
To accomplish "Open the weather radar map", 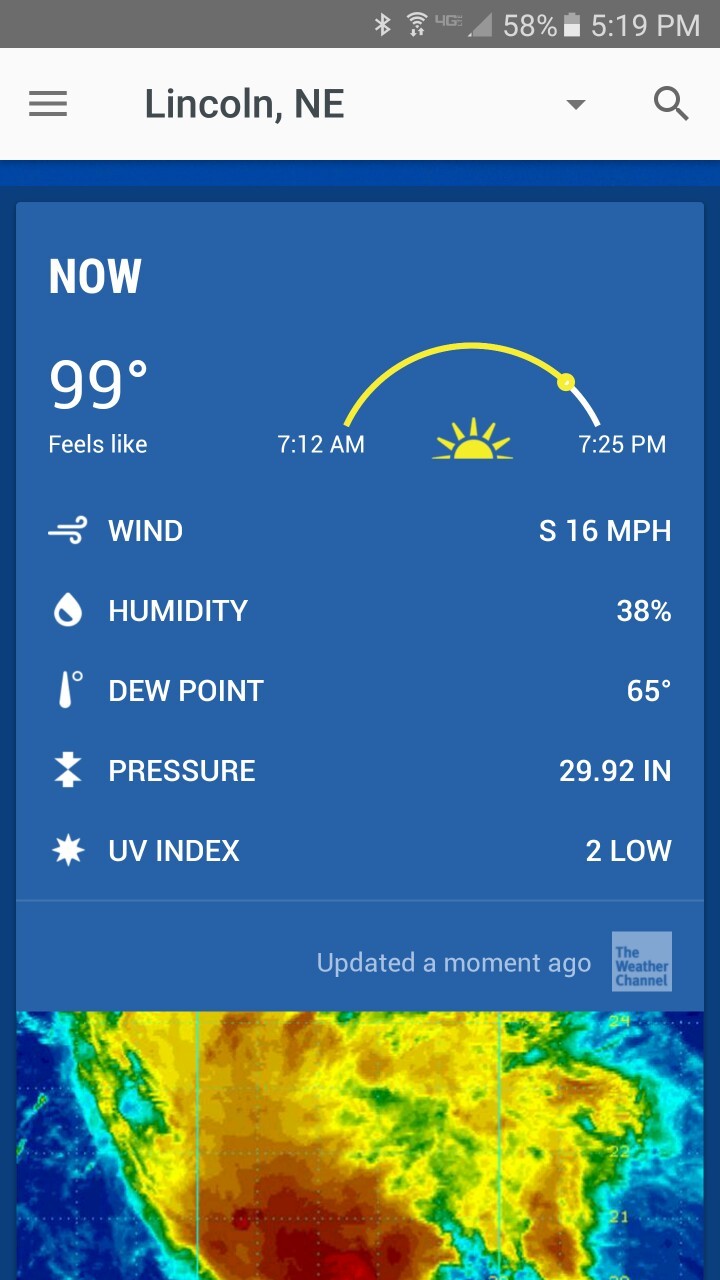I will (360, 1145).
